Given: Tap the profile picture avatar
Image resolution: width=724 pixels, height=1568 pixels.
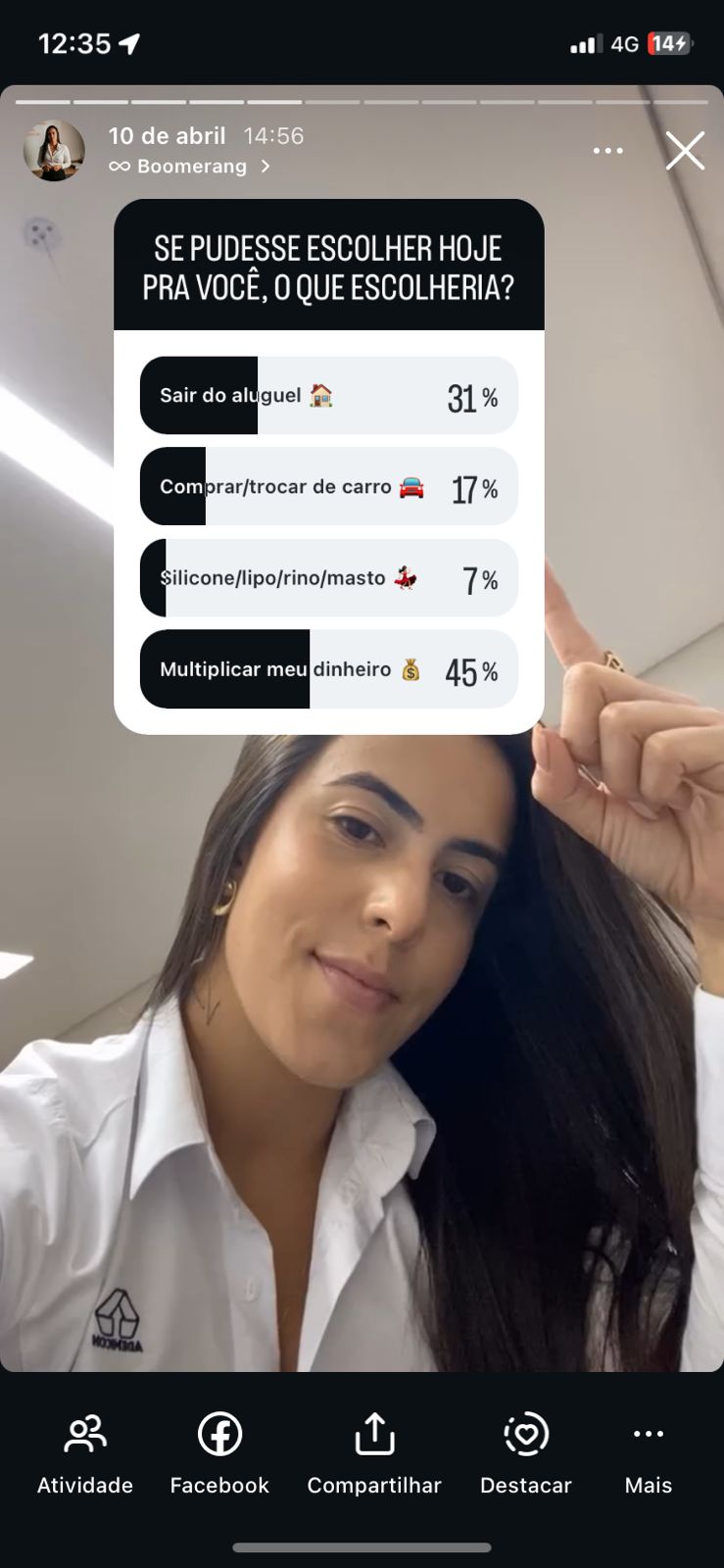Looking at the screenshot, I should click(x=54, y=151).
